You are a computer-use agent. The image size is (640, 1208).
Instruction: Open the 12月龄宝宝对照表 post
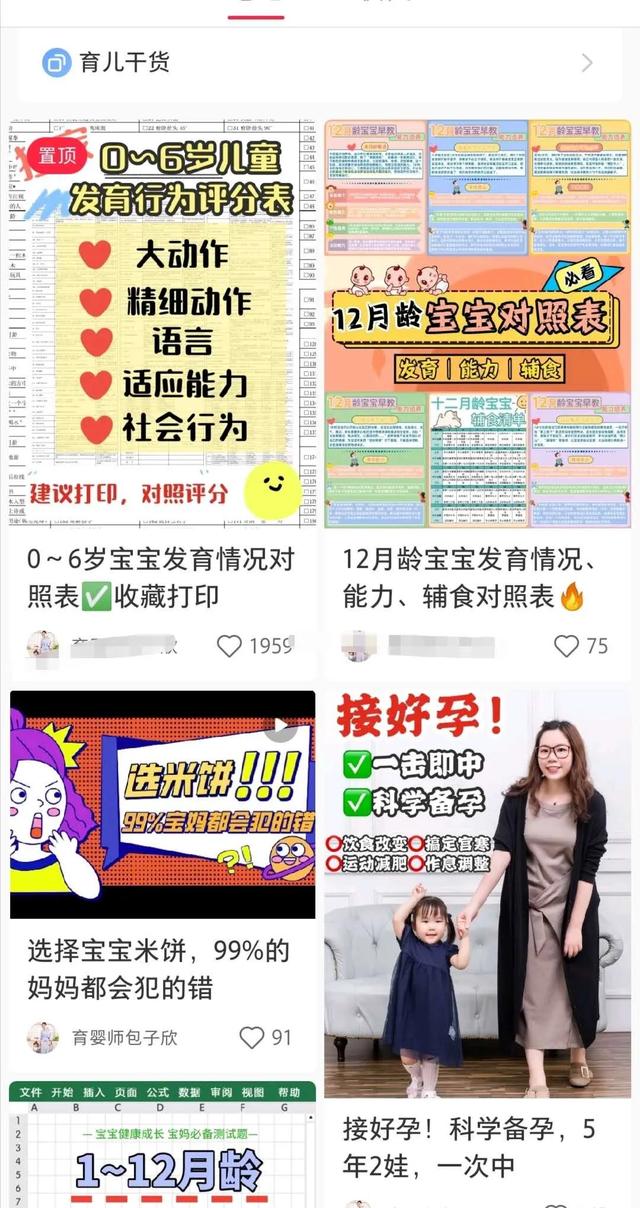pos(477,323)
